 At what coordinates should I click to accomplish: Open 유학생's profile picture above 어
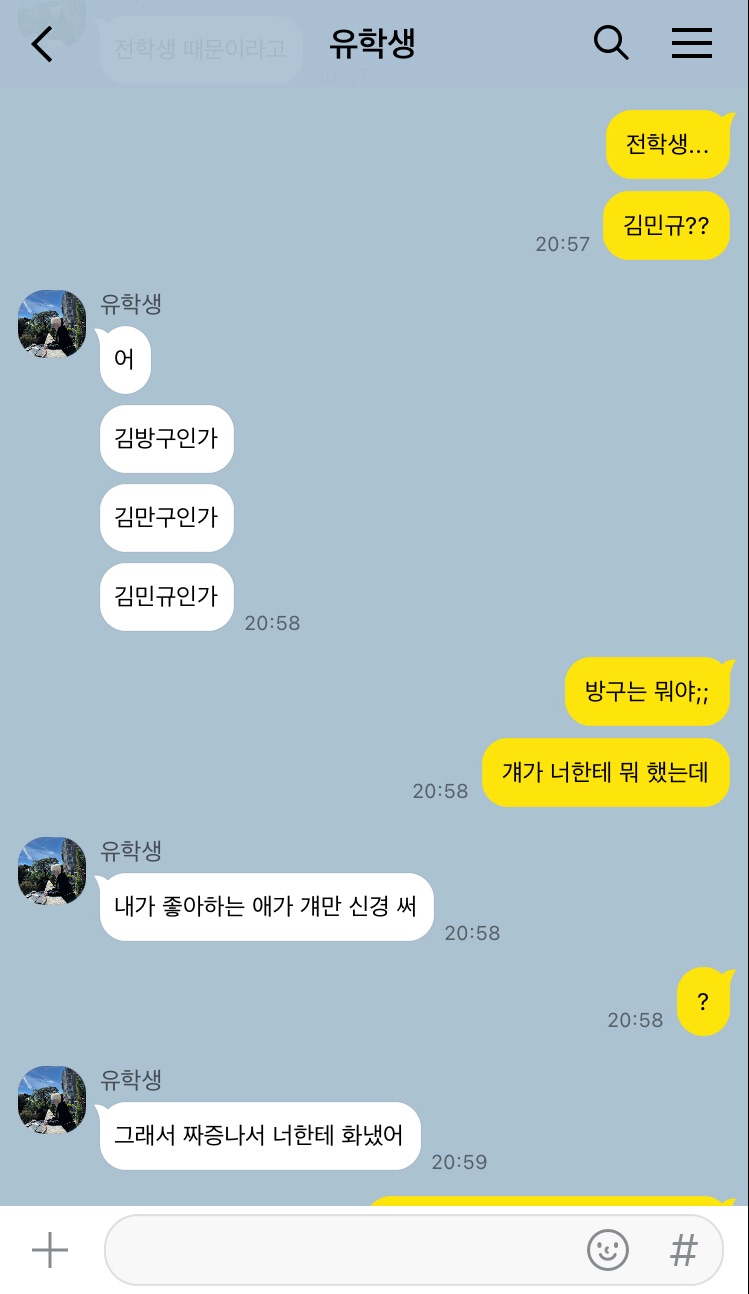tap(52, 324)
